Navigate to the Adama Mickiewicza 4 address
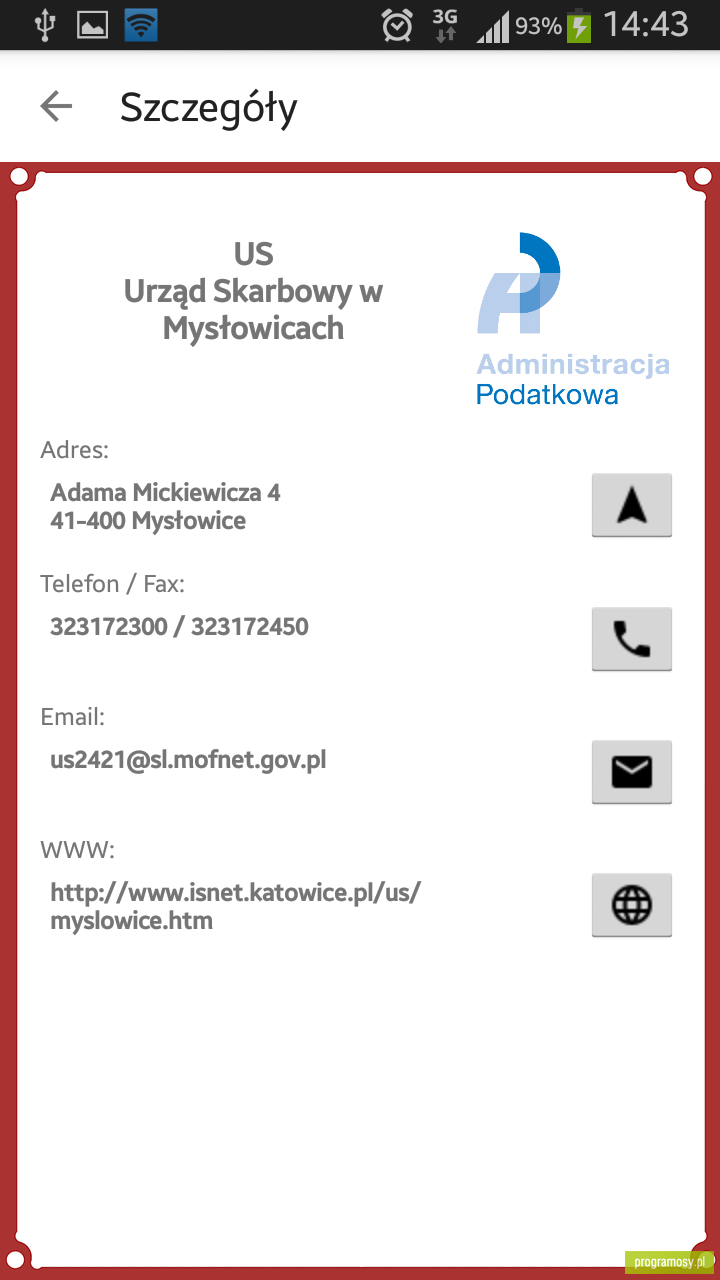Screen dimensions: 720x1280 point(632,506)
